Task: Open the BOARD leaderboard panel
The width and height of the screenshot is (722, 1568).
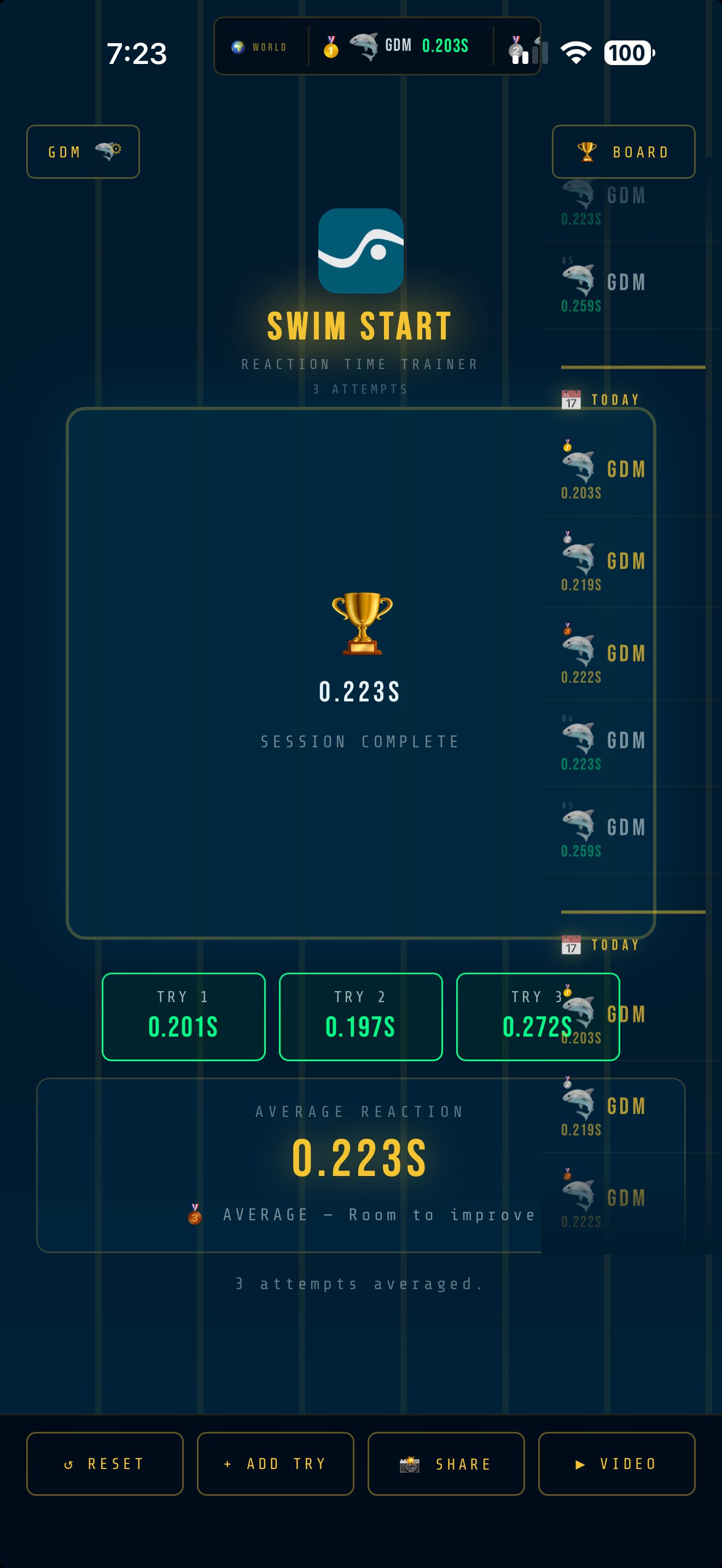Action: [624, 151]
